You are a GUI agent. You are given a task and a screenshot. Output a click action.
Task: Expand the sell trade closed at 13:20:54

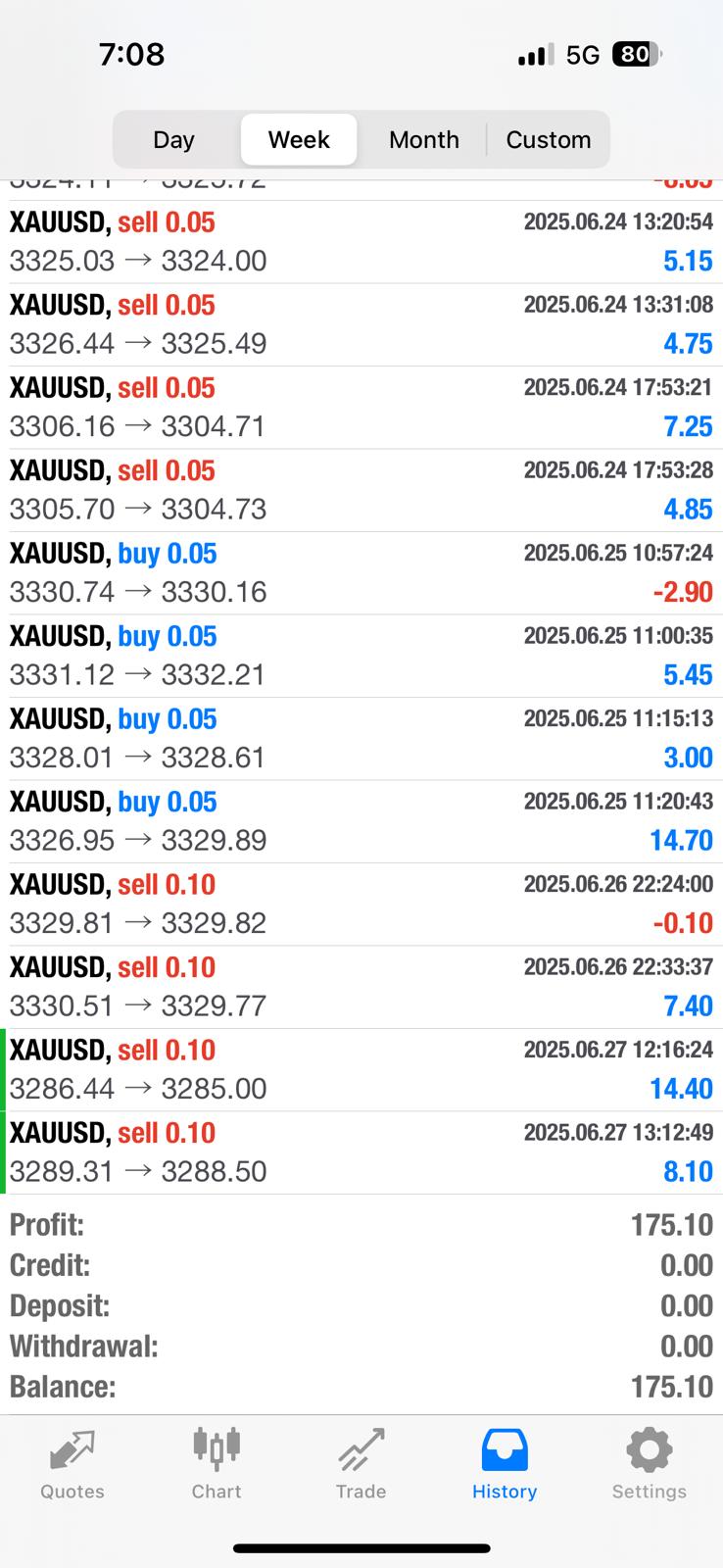coord(361,242)
